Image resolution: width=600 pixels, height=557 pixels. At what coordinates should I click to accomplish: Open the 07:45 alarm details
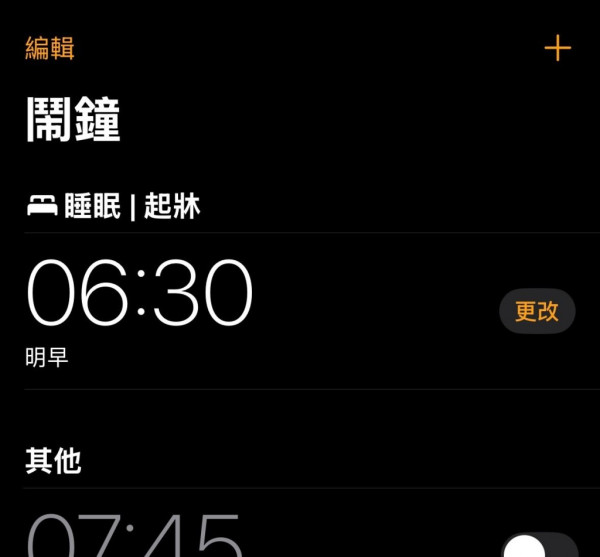point(135,535)
